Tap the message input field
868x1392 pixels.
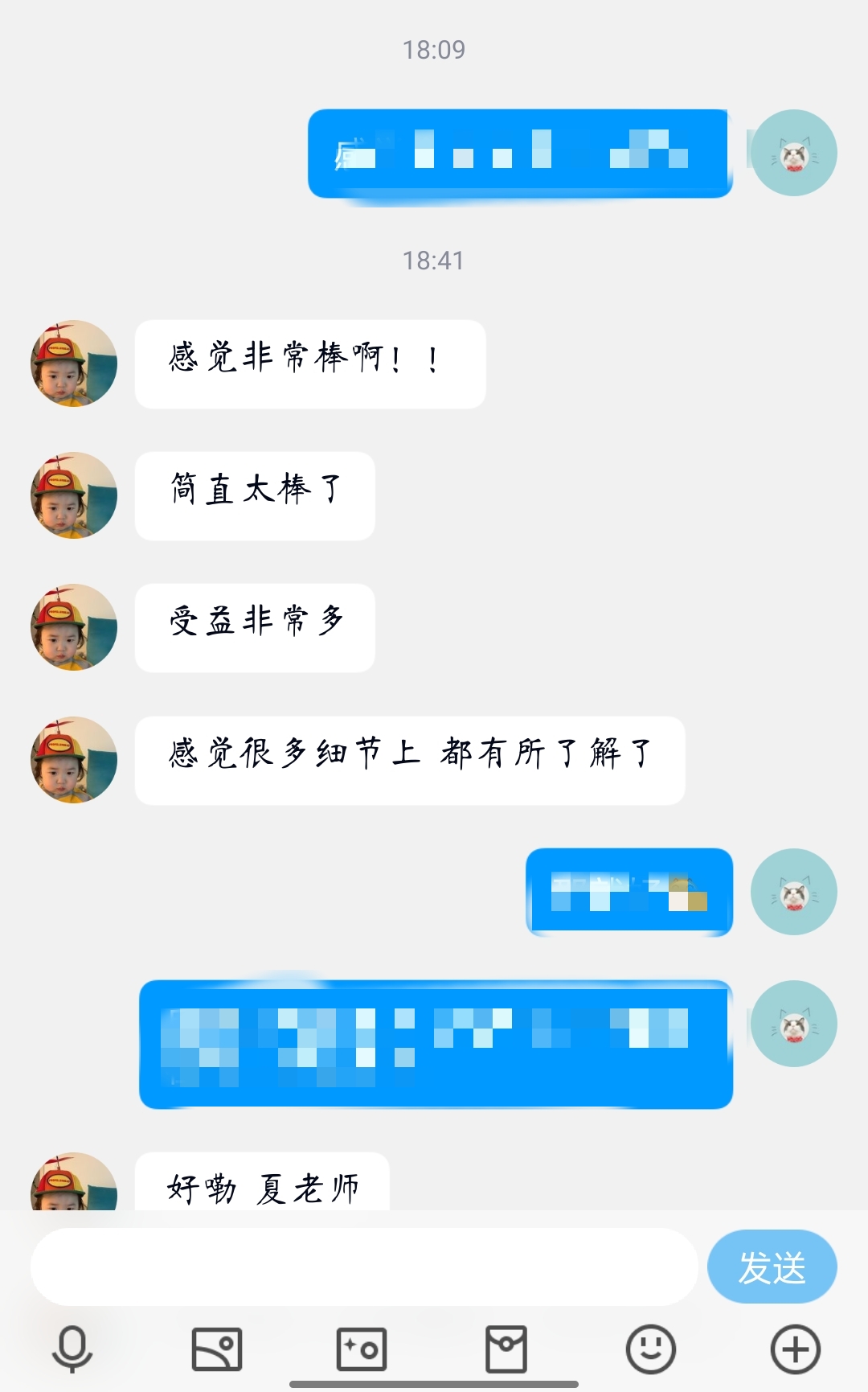(363, 1267)
